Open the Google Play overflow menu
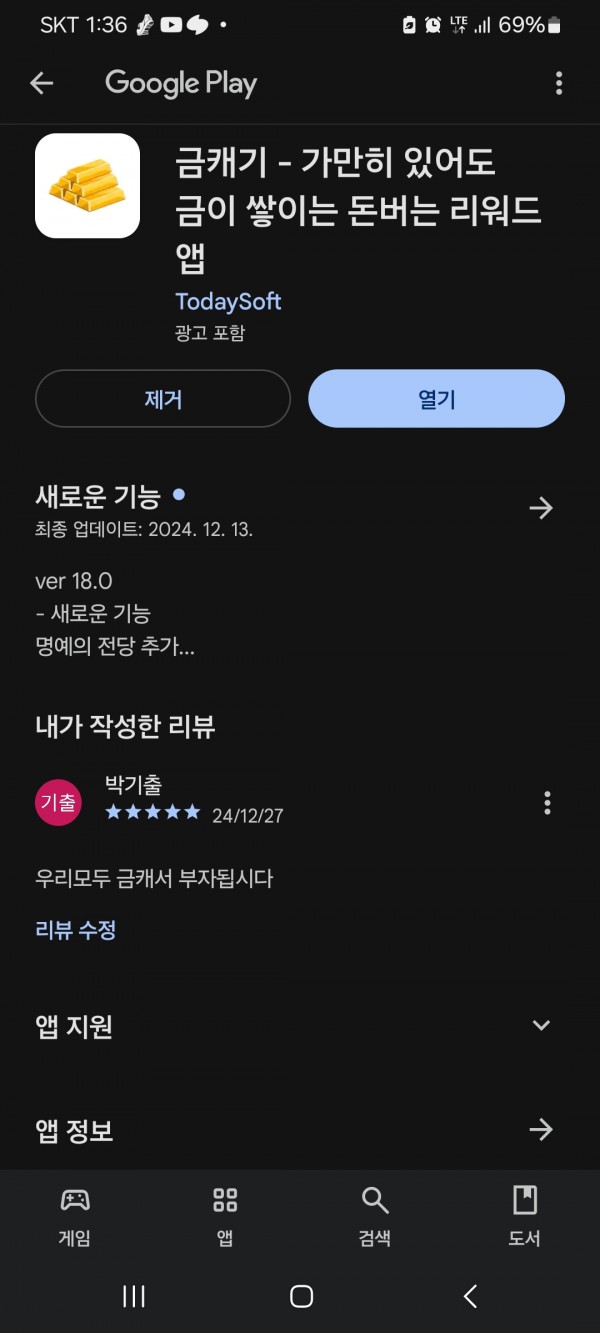 click(559, 83)
